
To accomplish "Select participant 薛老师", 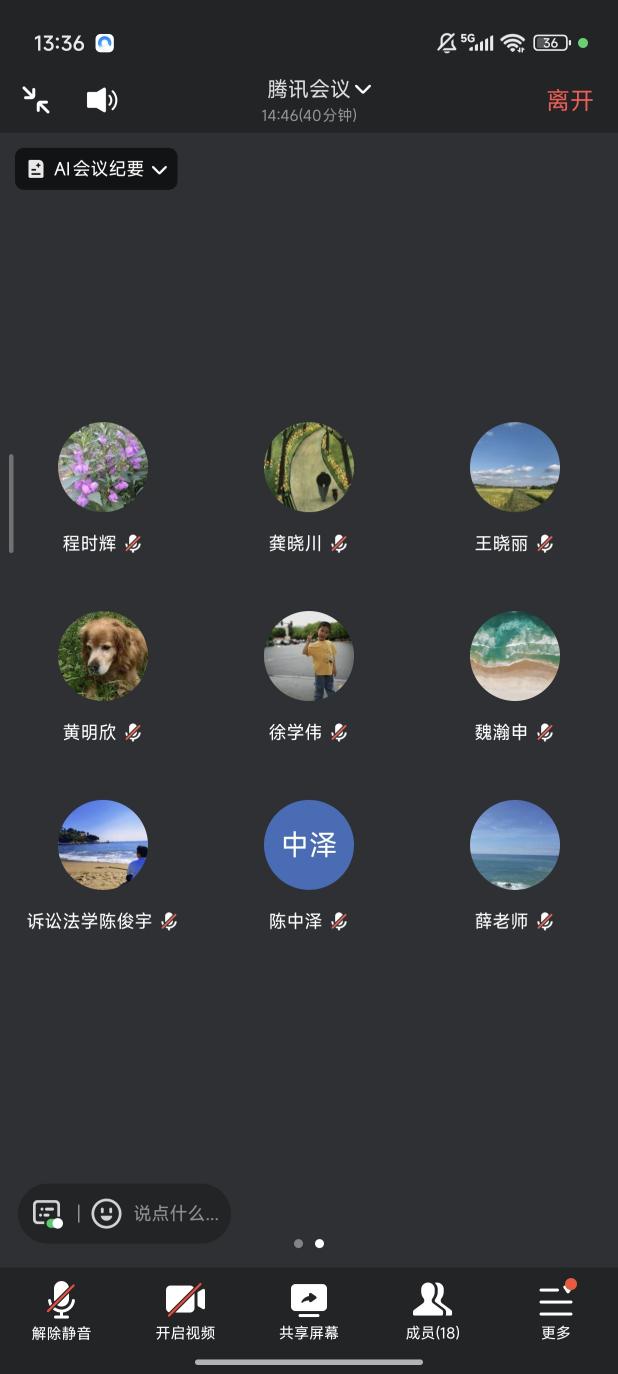I will tap(515, 845).
